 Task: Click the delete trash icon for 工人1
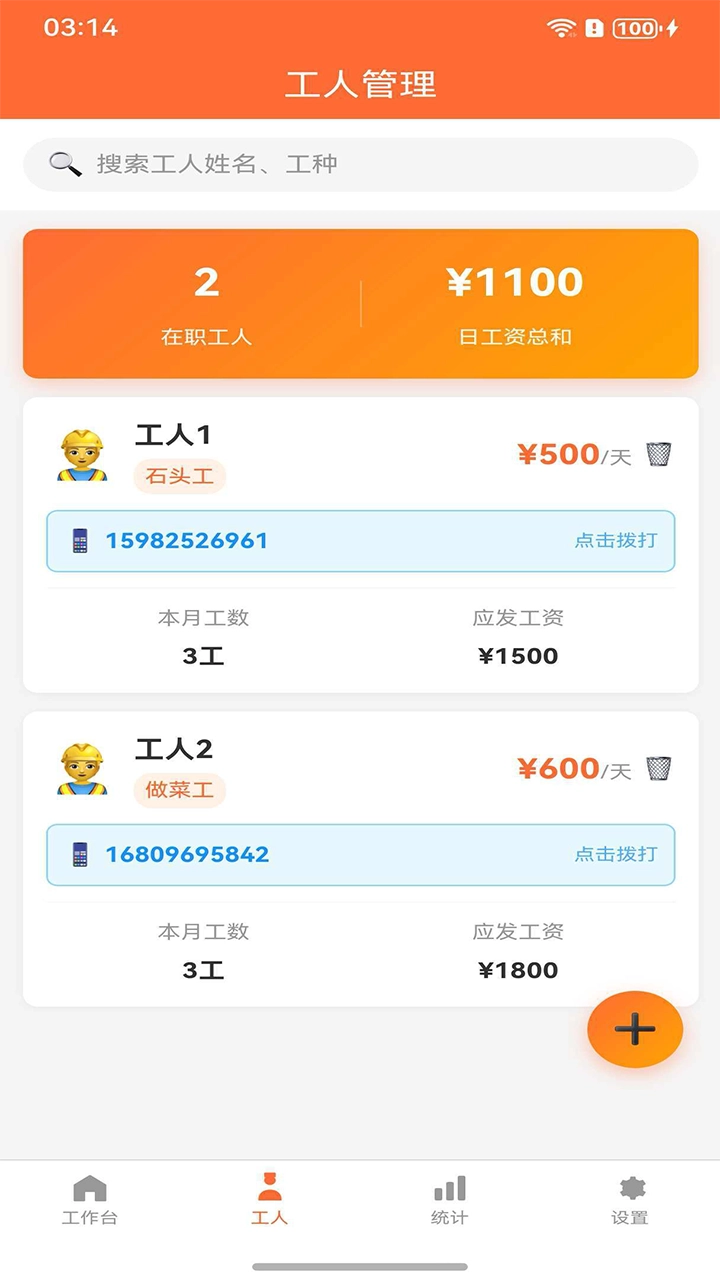tap(658, 455)
